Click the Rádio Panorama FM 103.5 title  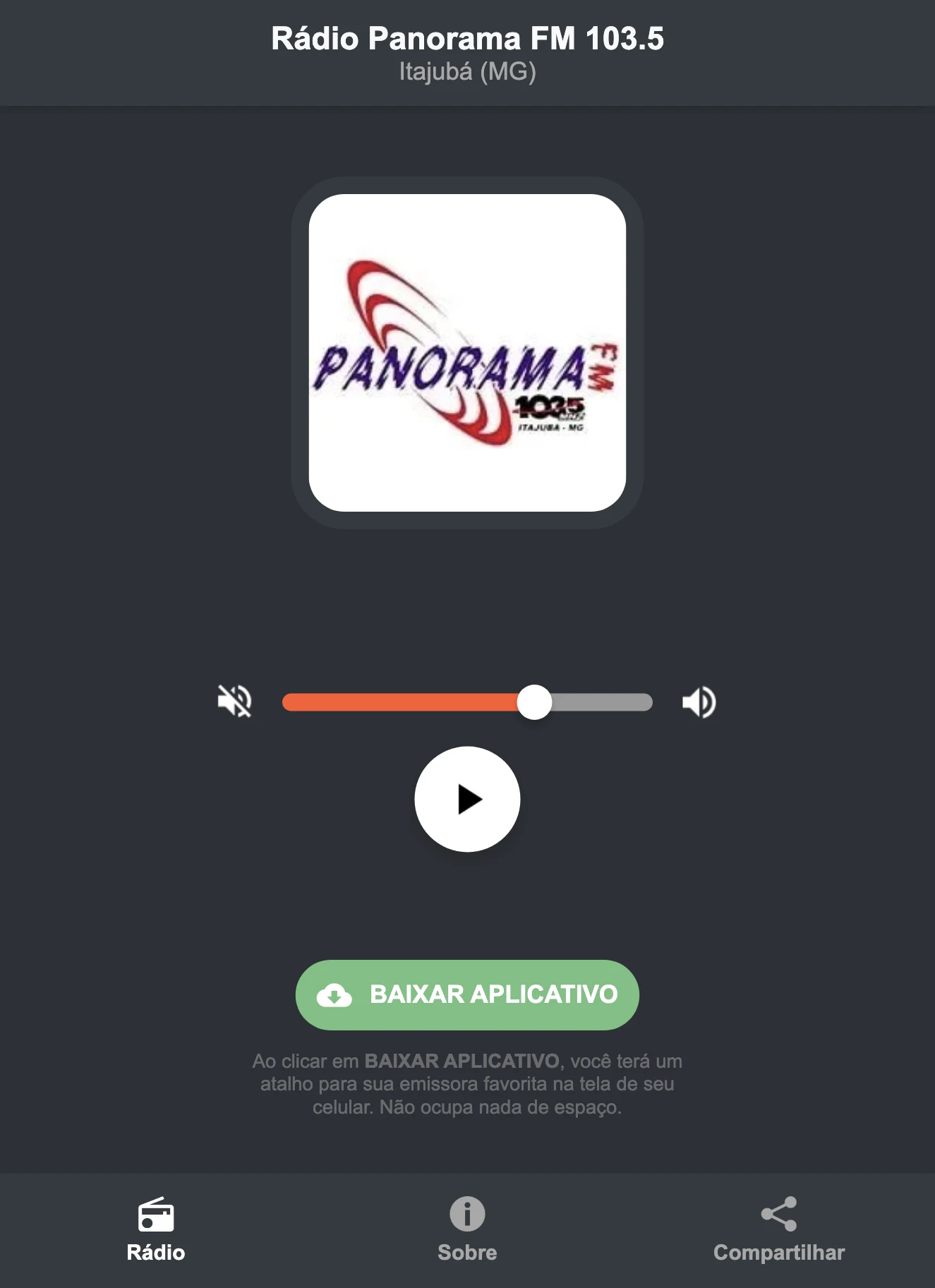(467, 40)
